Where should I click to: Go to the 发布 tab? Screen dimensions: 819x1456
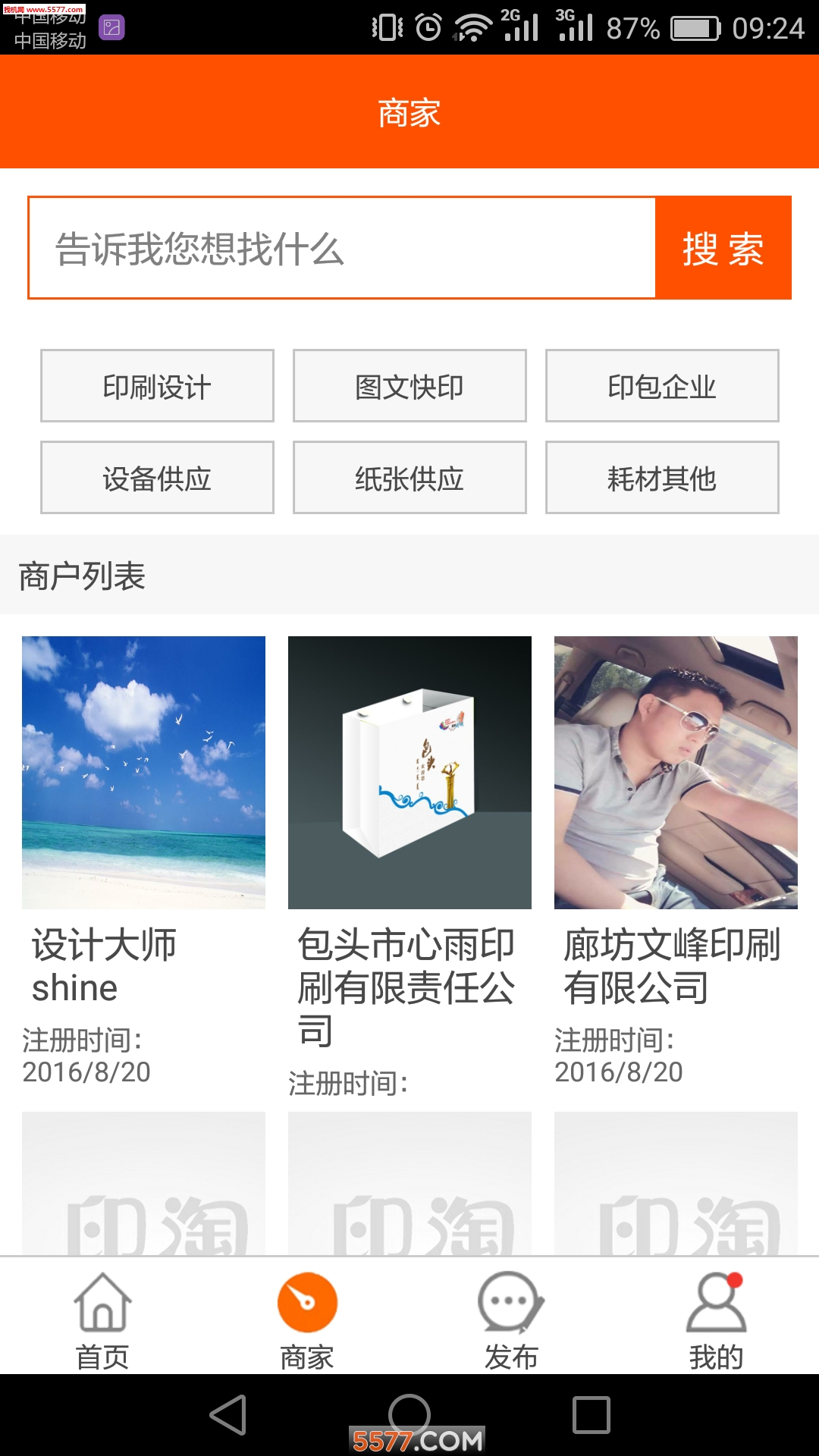pos(512,1320)
